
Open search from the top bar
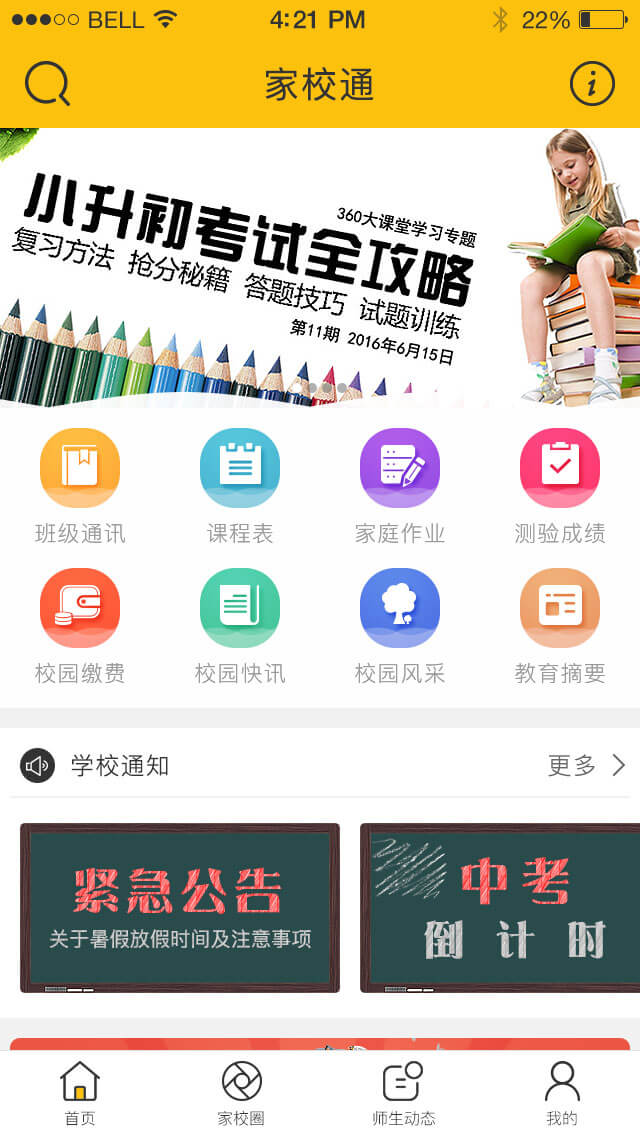pyautogui.click(x=47, y=84)
